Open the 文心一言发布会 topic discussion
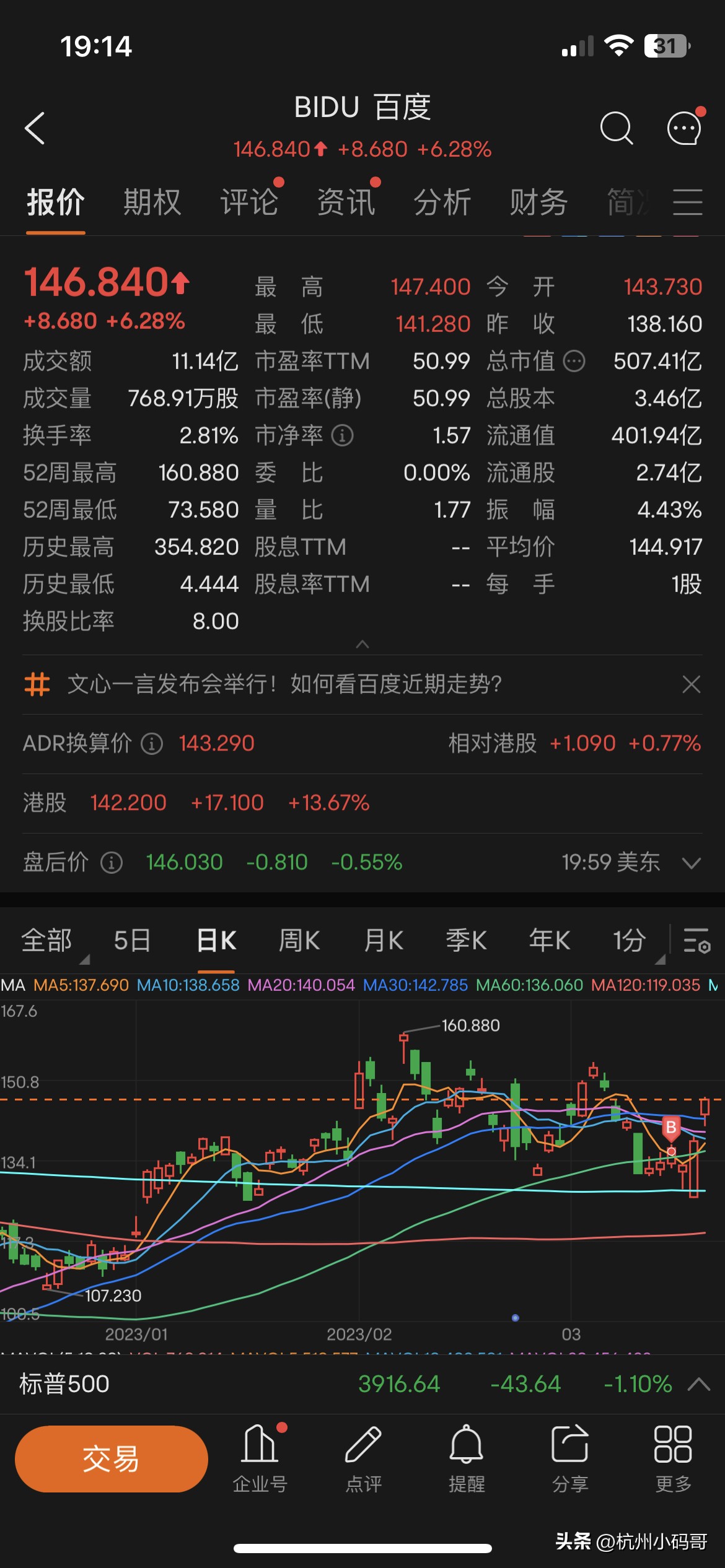Viewport: 725px width, 1568px height. 285,684
